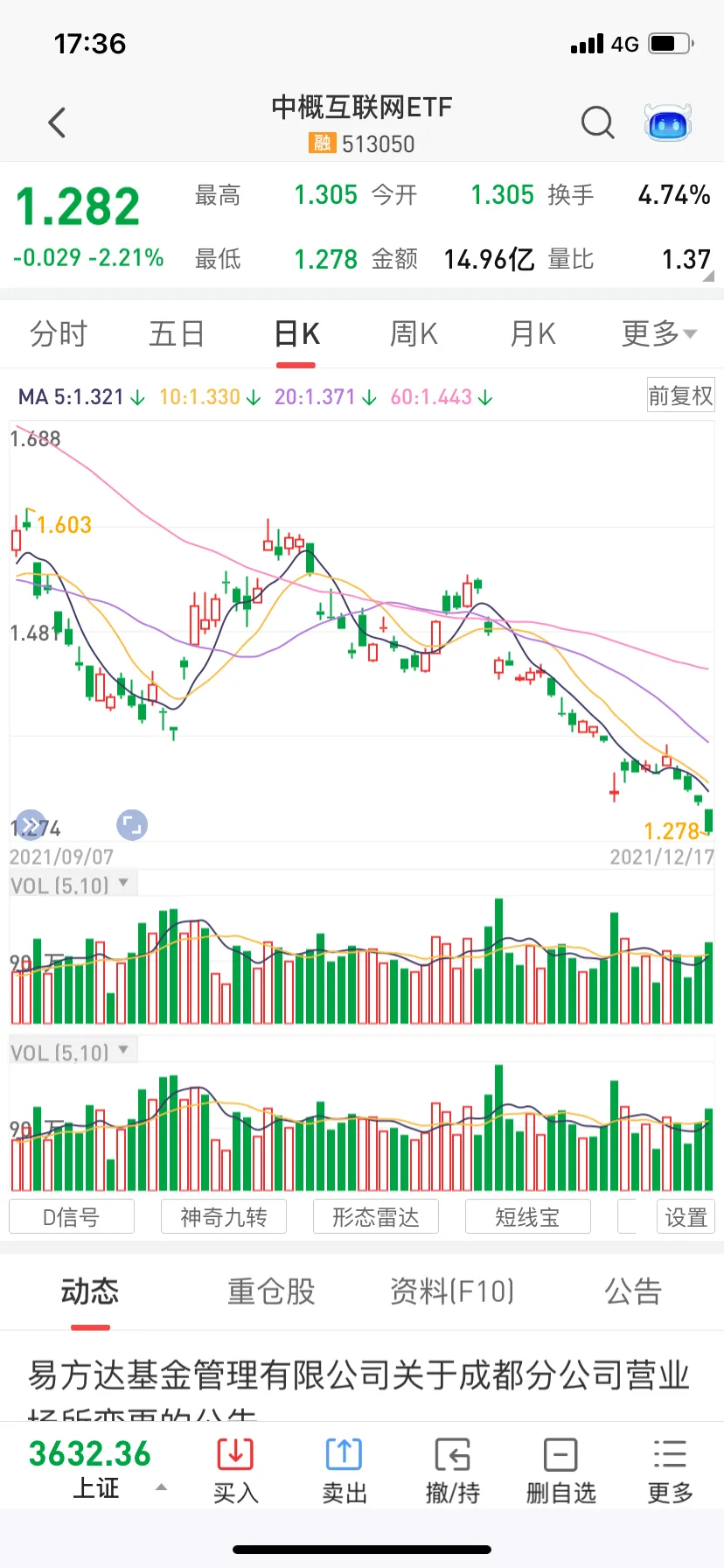Open the robot assistant icon
This screenshot has height=1568, width=724.
click(x=668, y=122)
